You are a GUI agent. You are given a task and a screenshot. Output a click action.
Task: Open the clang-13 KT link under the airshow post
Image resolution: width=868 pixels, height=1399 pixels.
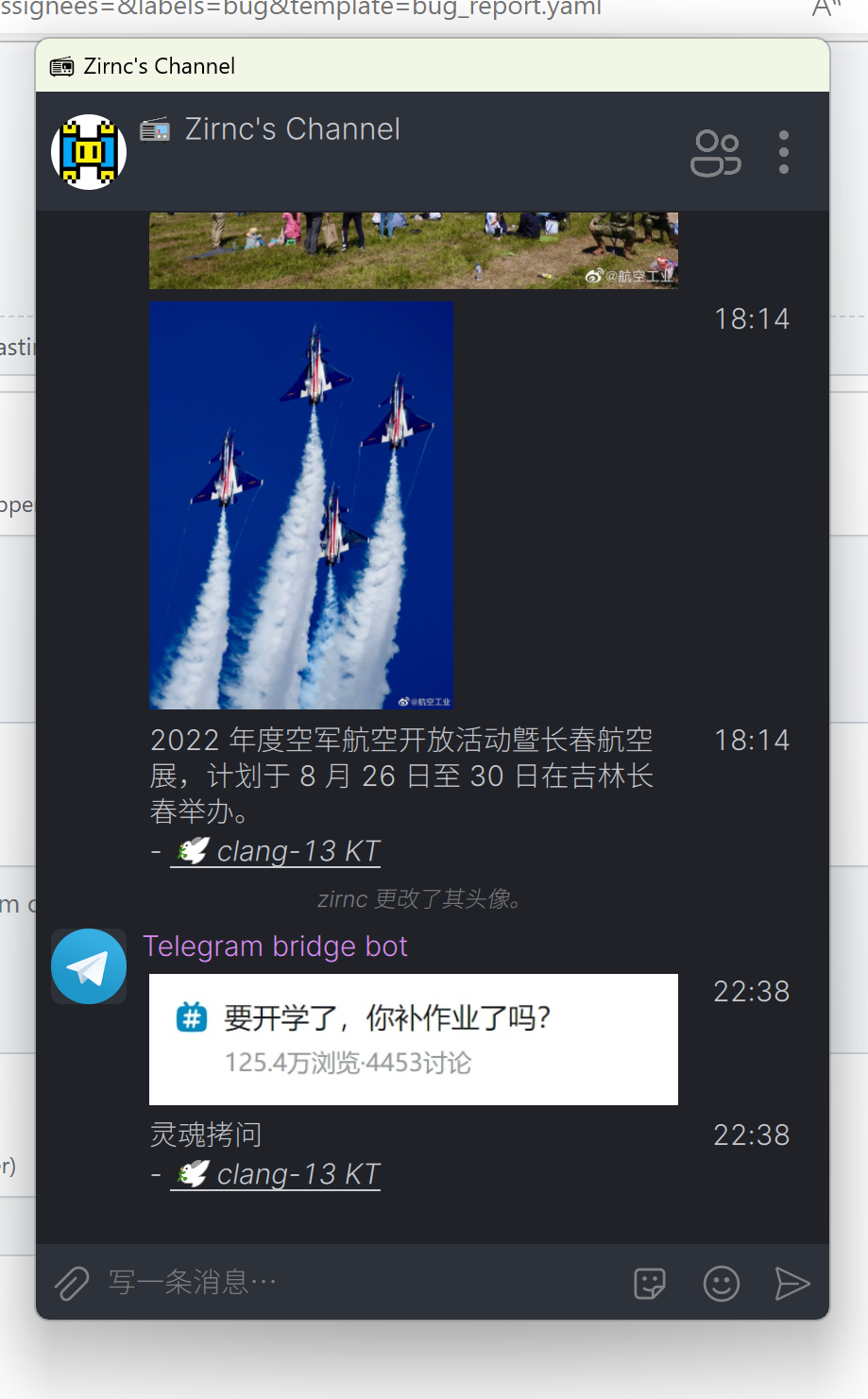click(275, 850)
